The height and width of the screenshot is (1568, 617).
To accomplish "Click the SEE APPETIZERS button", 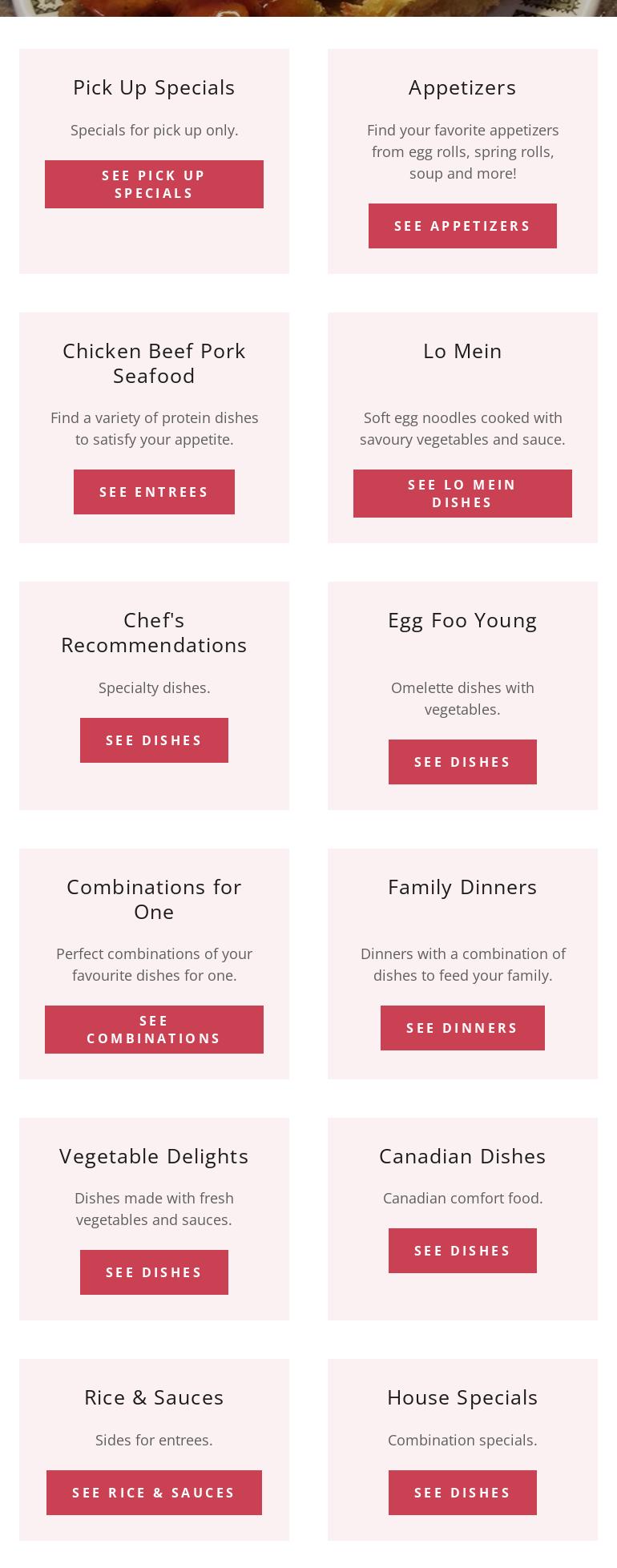I will click(x=462, y=225).
